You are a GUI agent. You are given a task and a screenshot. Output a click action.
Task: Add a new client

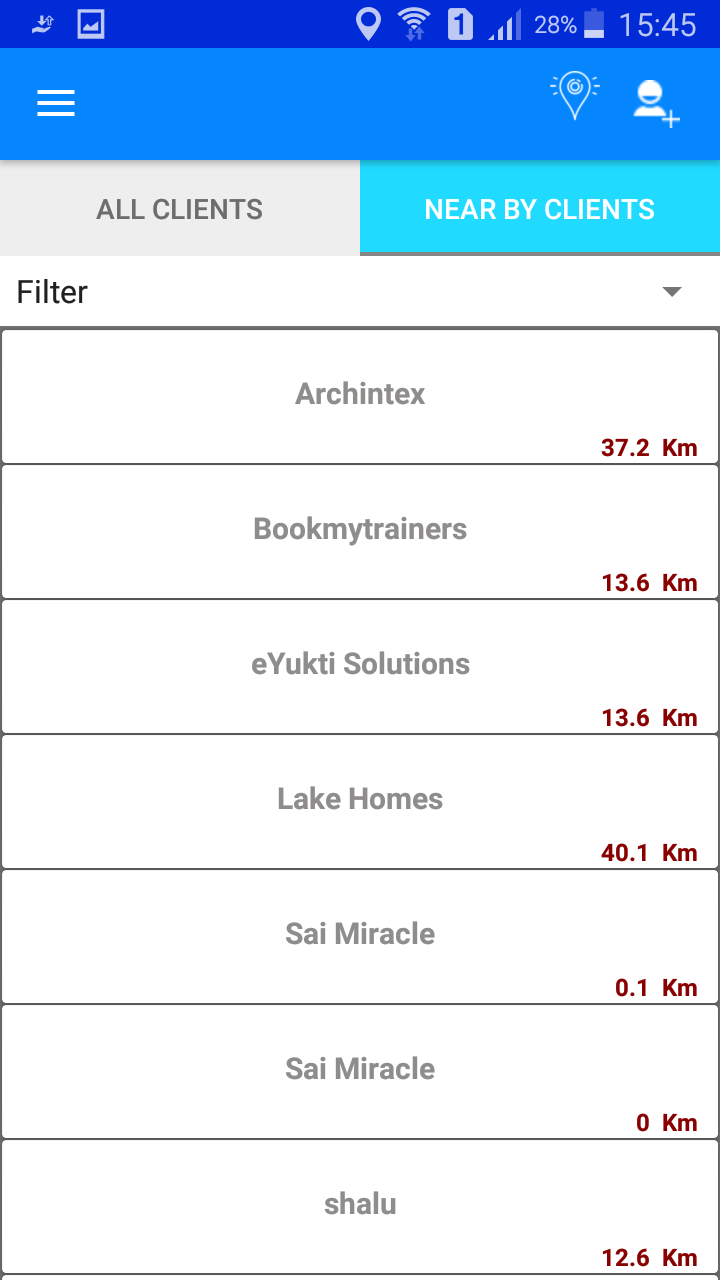656,103
